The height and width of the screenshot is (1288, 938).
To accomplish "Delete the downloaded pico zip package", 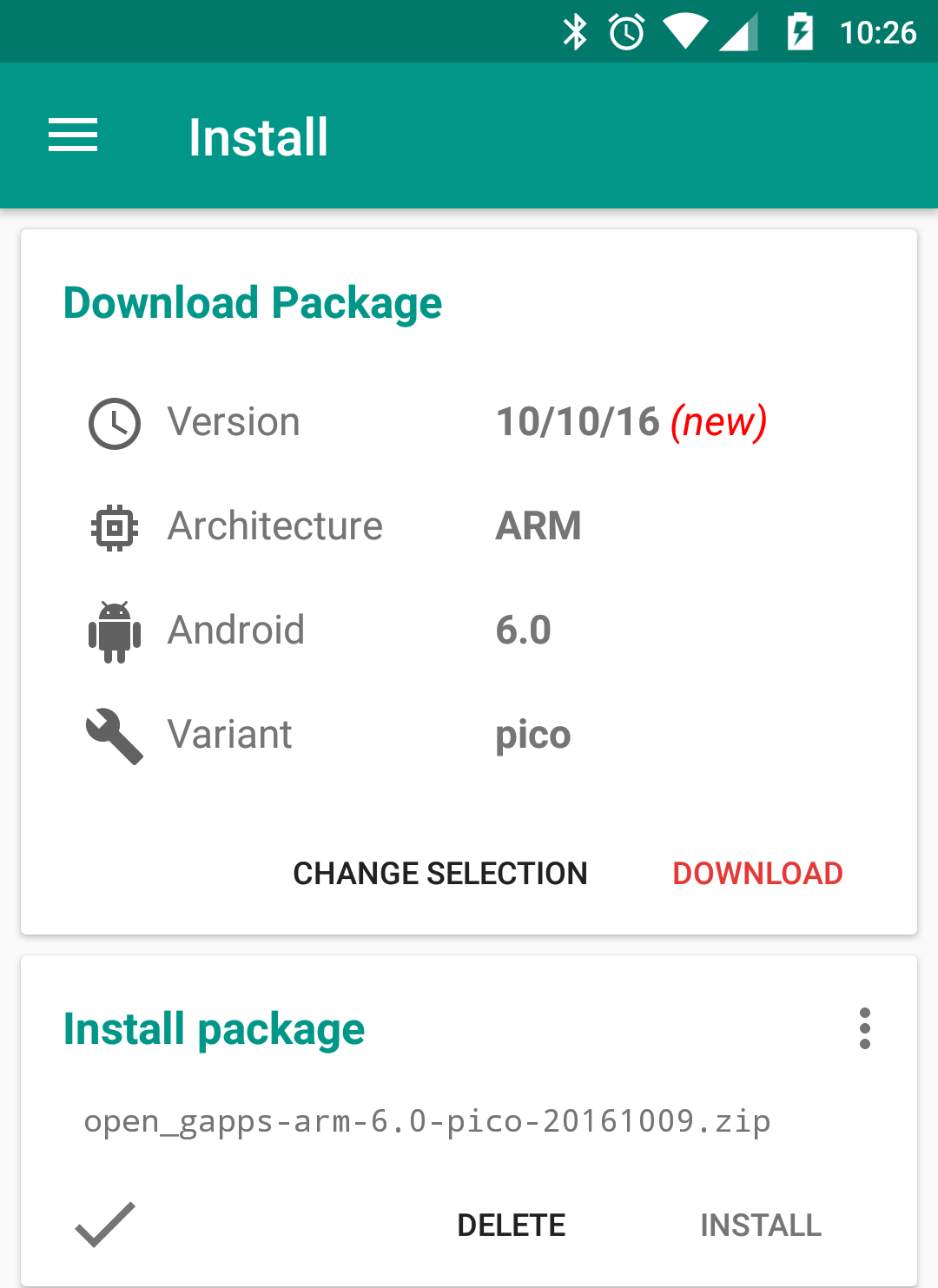I will tap(511, 1225).
